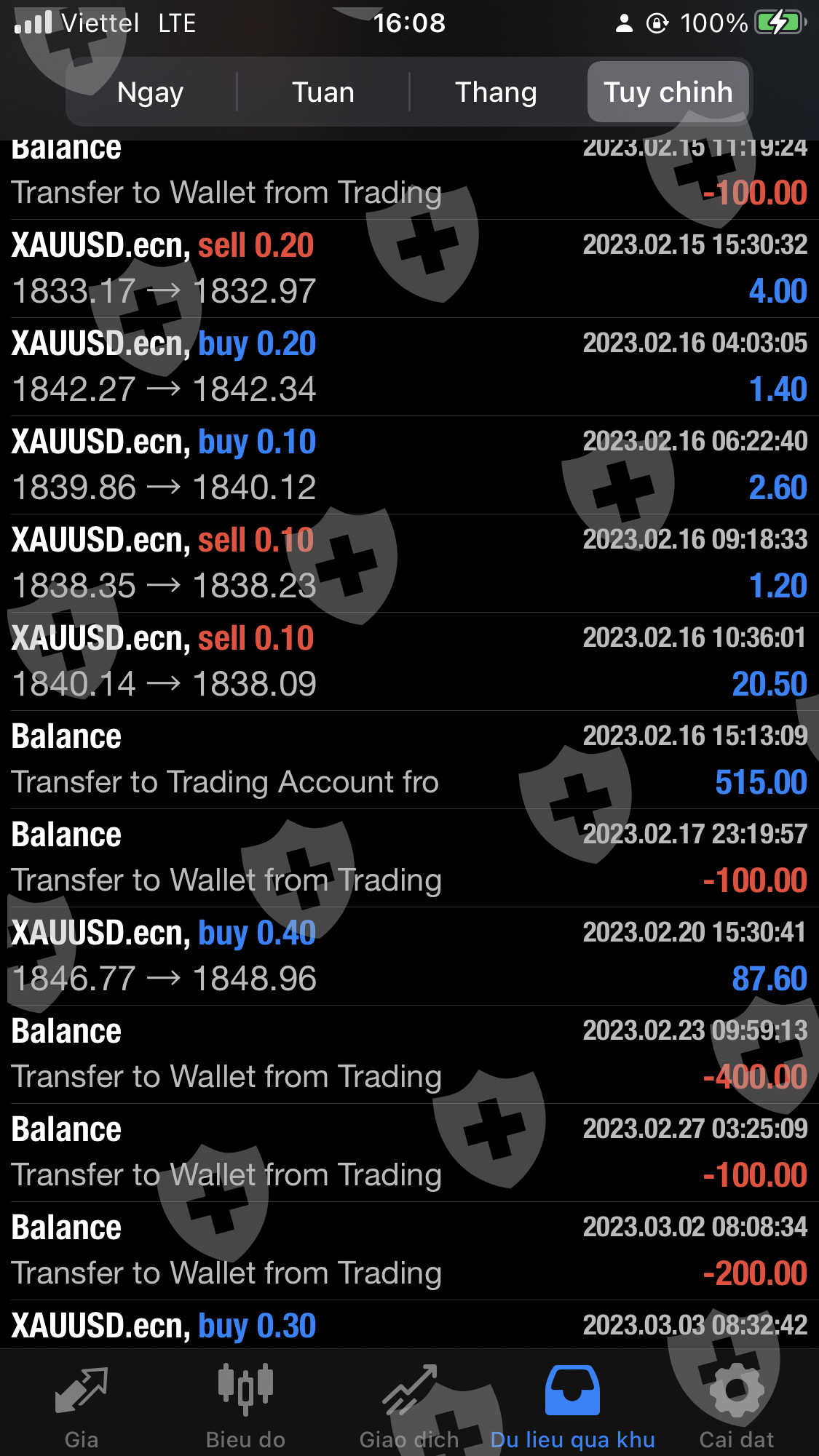Choose the Tuy chinh custom period

[x=668, y=92]
